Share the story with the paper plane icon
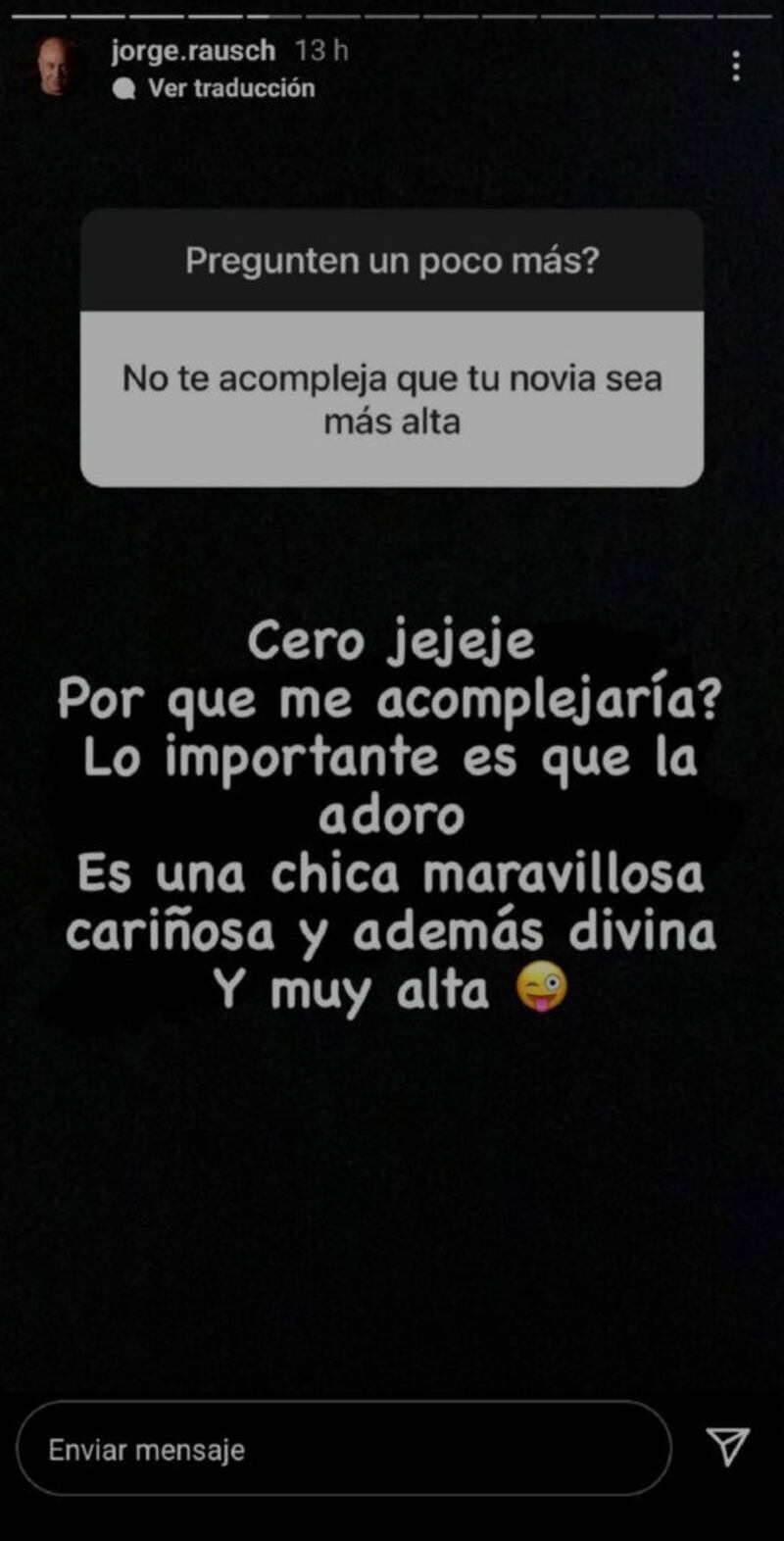The image size is (784, 1541). [727, 1447]
